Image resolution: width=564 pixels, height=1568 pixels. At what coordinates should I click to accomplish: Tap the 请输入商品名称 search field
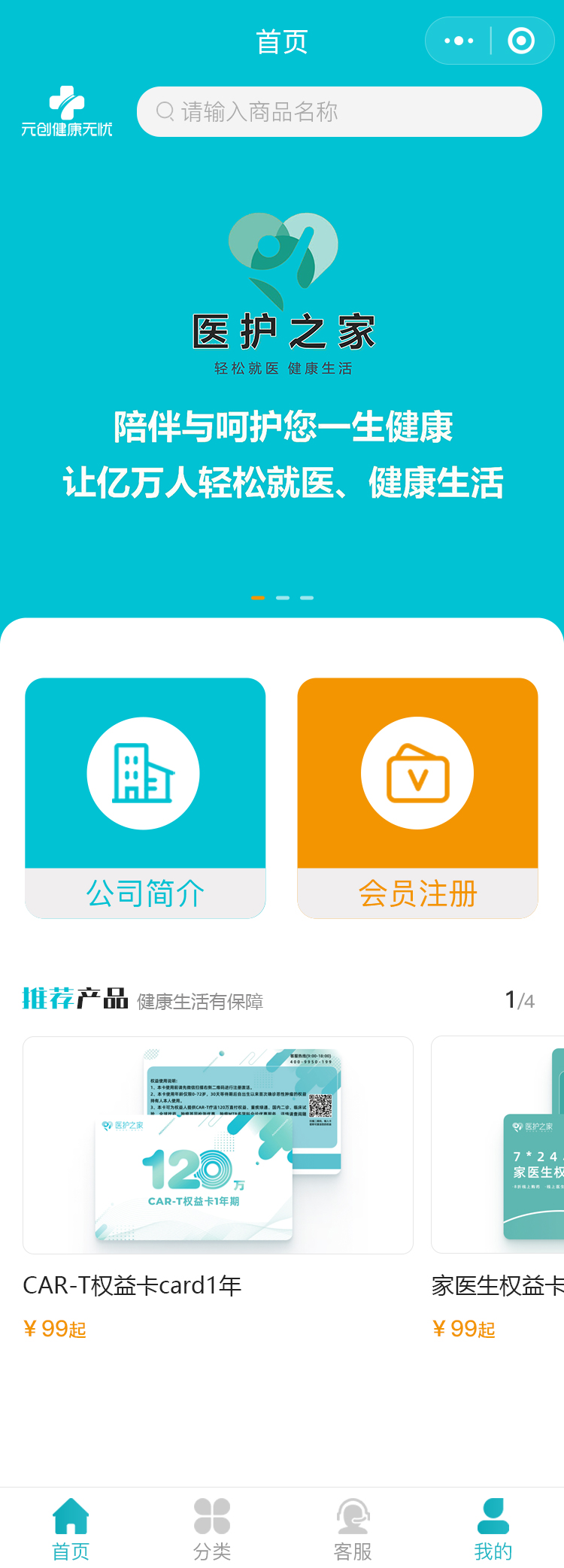(x=338, y=112)
